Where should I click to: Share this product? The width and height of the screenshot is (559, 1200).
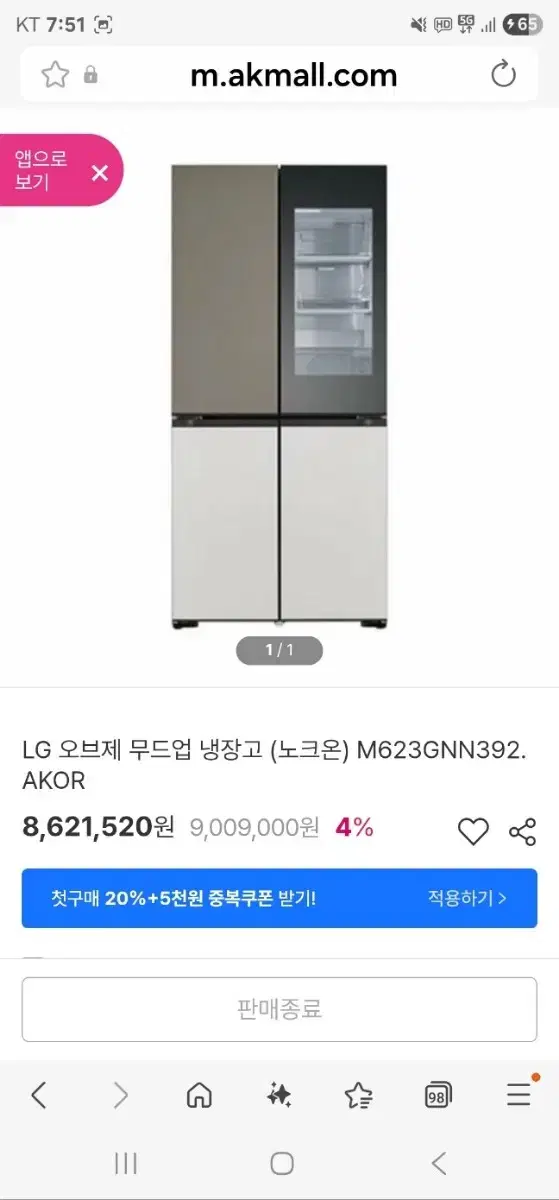(x=522, y=831)
